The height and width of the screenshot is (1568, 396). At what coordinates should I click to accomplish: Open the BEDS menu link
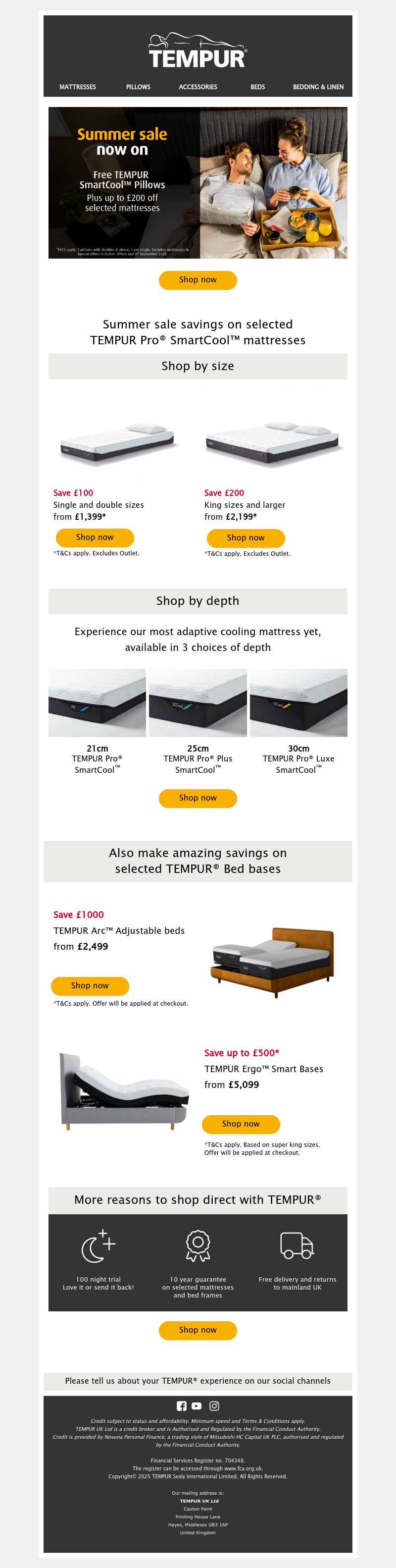pyautogui.click(x=257, y=87)
